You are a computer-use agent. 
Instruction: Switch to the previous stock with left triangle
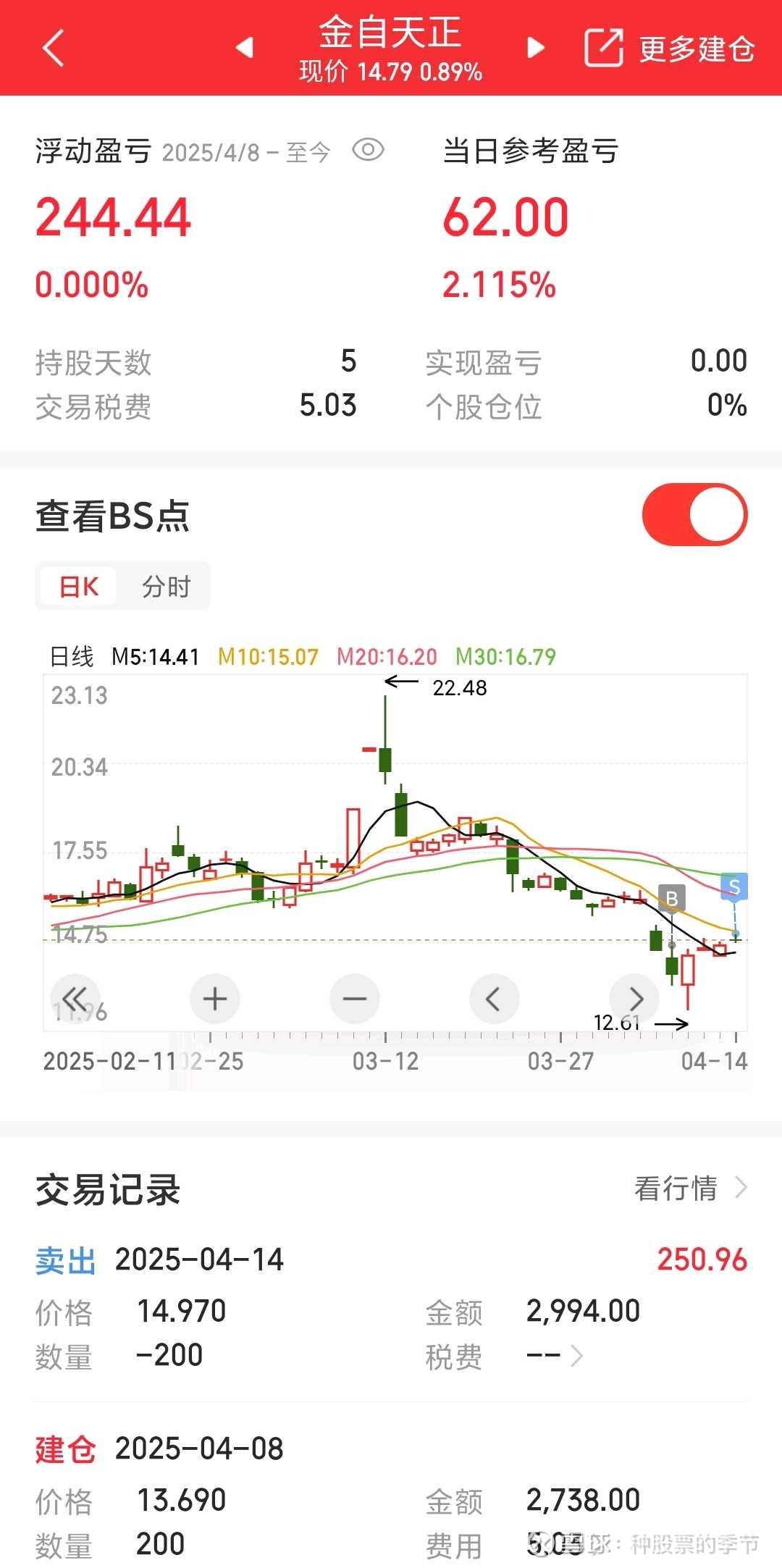click(x=245, y=48)
